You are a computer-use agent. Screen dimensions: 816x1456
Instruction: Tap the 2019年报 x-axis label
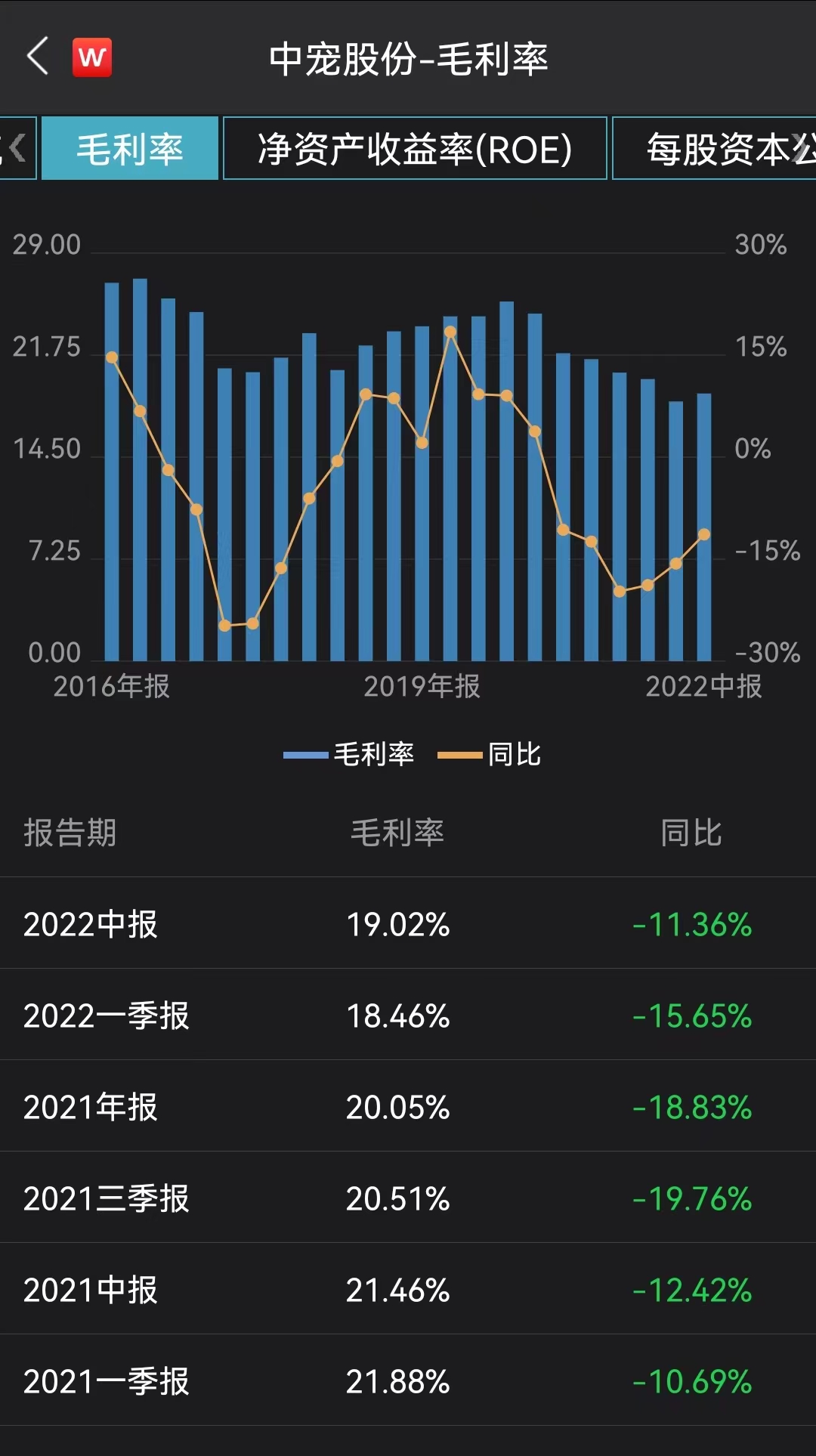point(421,688)
